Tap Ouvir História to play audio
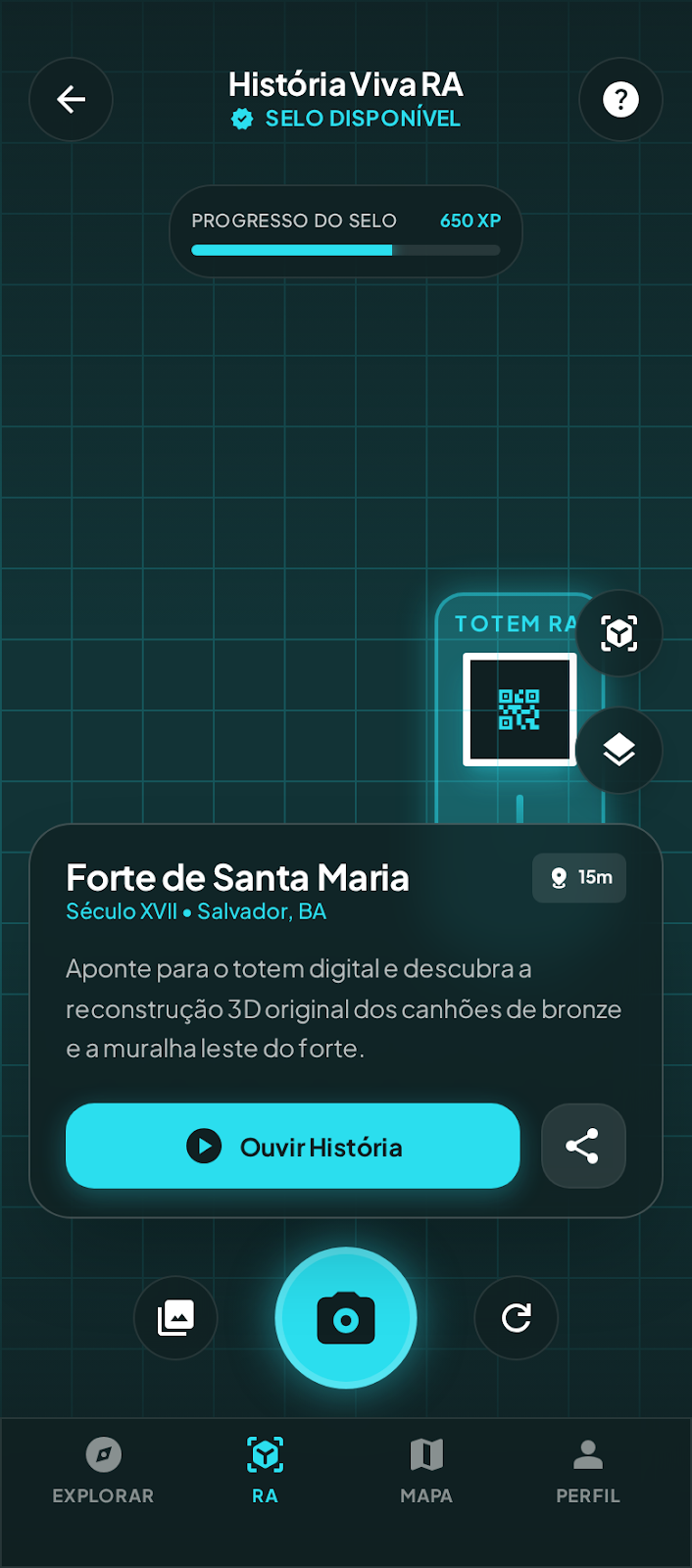692x1568 pixels. (x=292, y=1146)
